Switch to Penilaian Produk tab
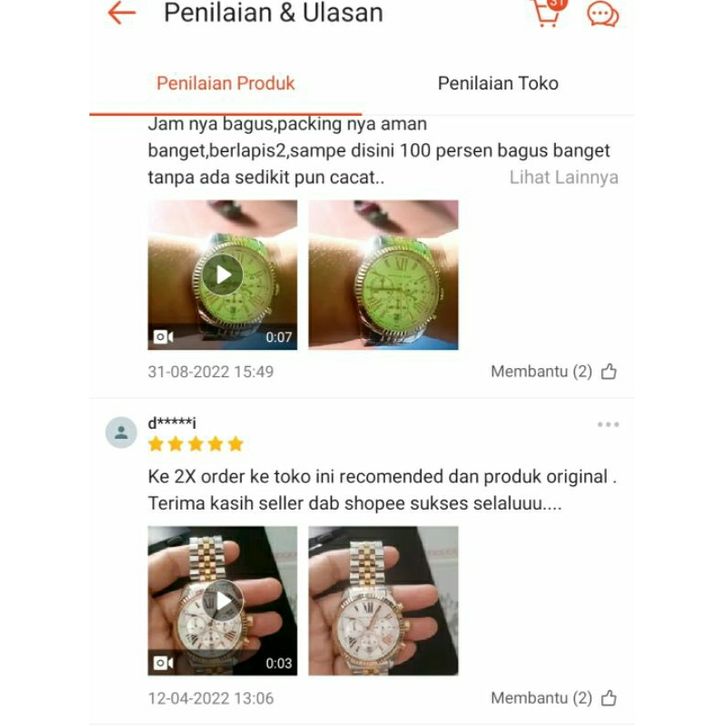 click(x=226, y=84)
